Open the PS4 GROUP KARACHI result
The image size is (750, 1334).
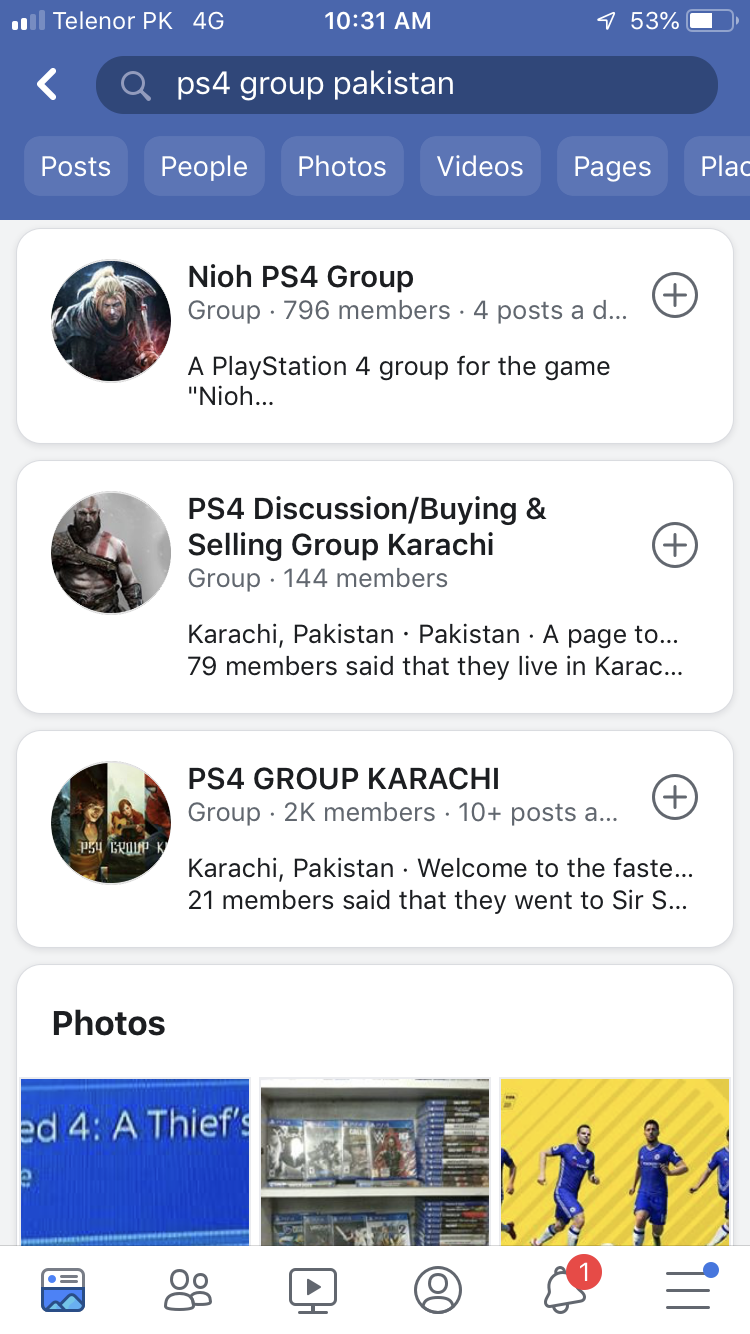click(343, 779)
